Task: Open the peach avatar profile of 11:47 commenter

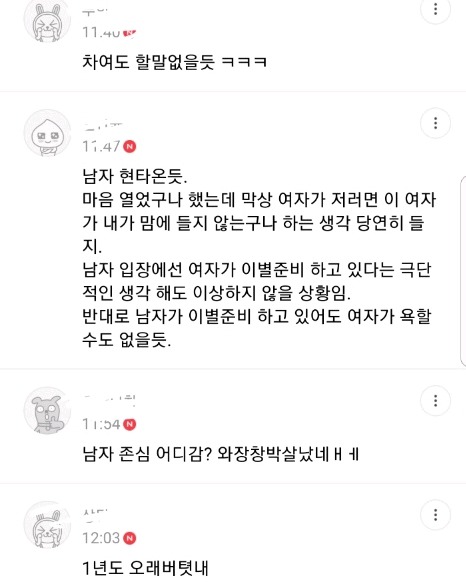Action: [x=47, y=133]
